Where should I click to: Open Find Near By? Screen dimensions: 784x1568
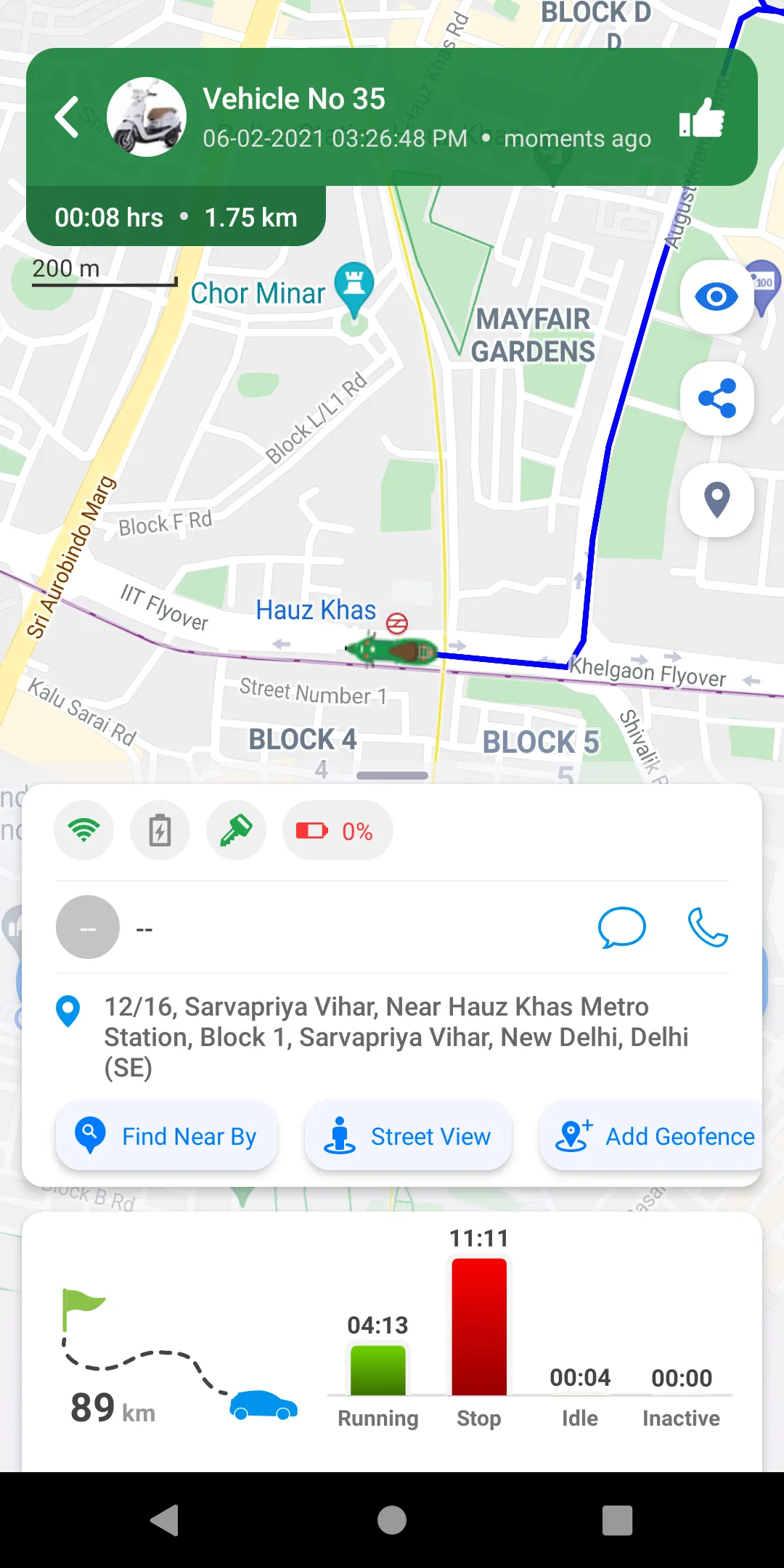tap(167, 1136)
